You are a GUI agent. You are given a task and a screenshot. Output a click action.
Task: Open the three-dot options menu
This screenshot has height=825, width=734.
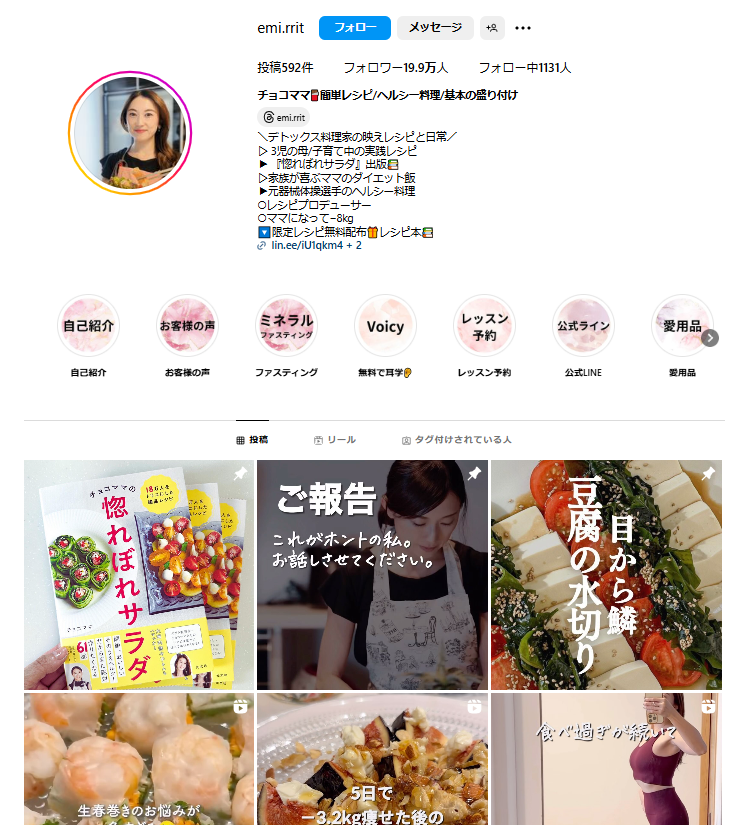(x=523, y=28)
